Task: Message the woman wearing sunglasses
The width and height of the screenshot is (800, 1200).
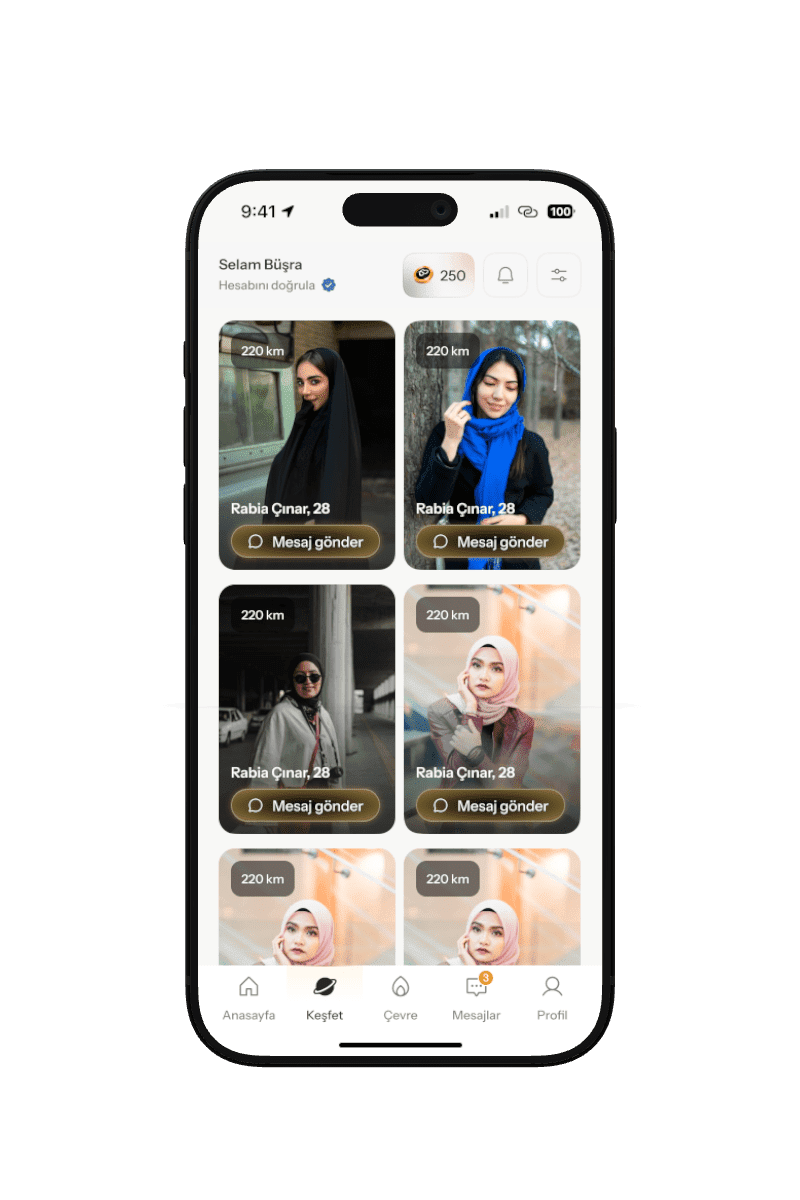Action: [x=306, y=805]
